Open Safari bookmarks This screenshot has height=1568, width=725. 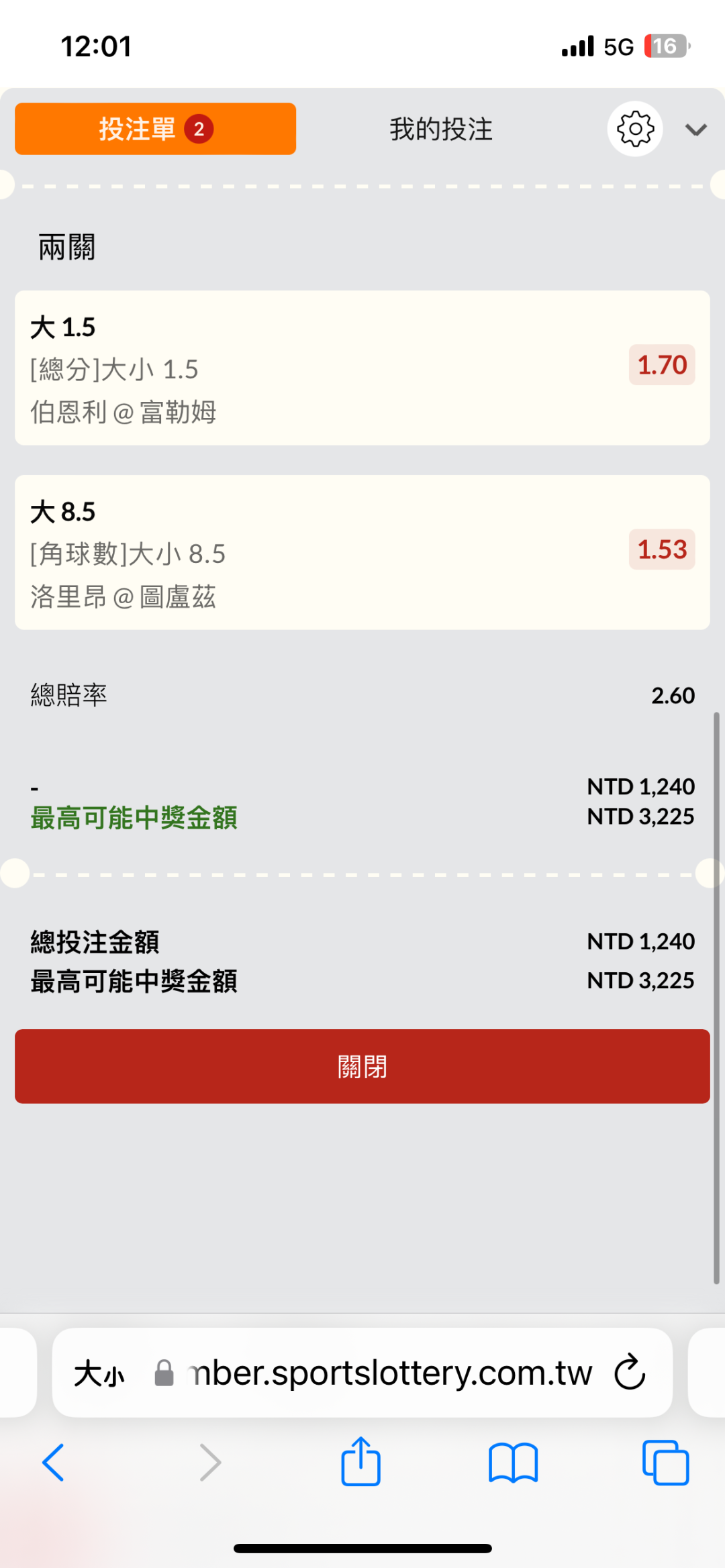(514, 1462)
